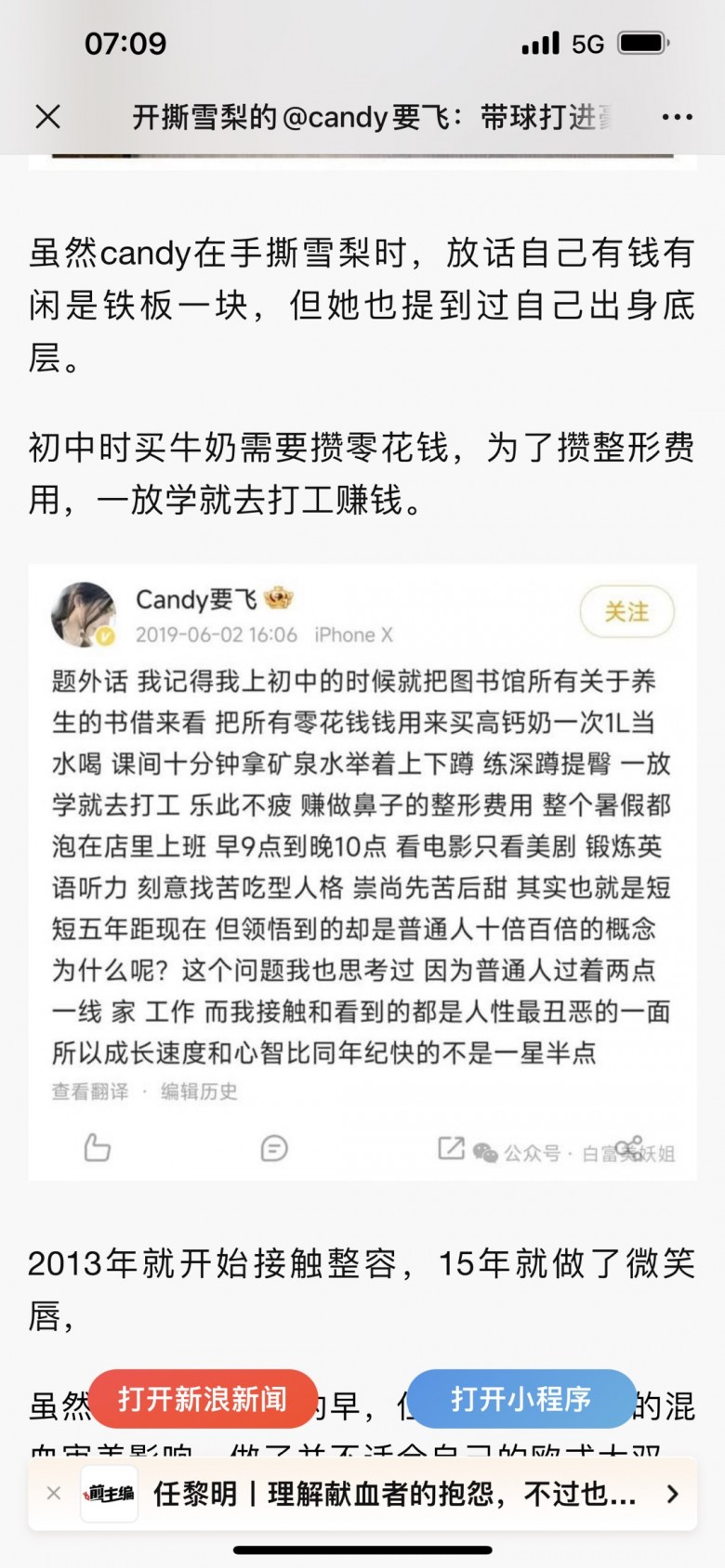Close the article page
The height and width of the screenshot is (1568, 725).
(48, 117)
